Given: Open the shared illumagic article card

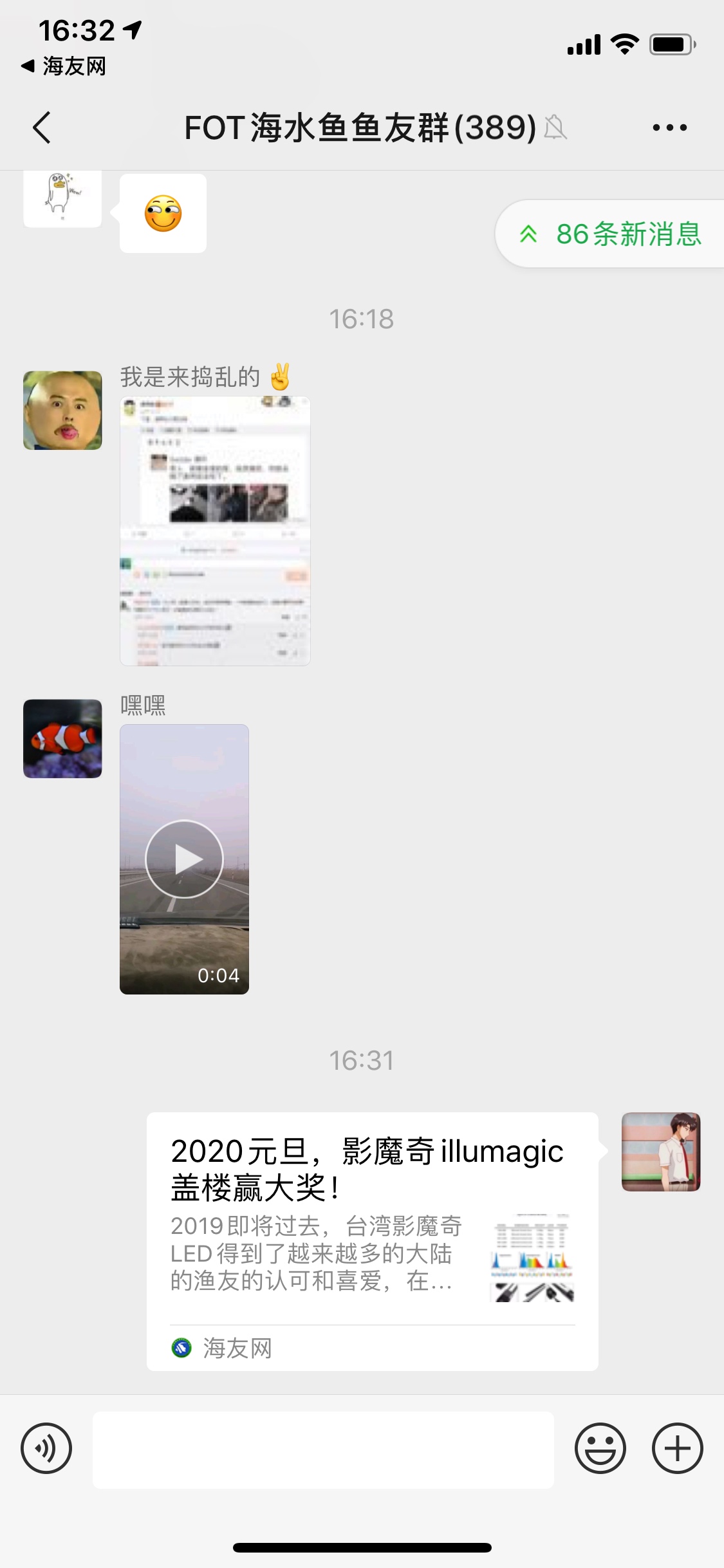Looking at the screenshot, I should pyautogui.click(x=372, y=1240).
